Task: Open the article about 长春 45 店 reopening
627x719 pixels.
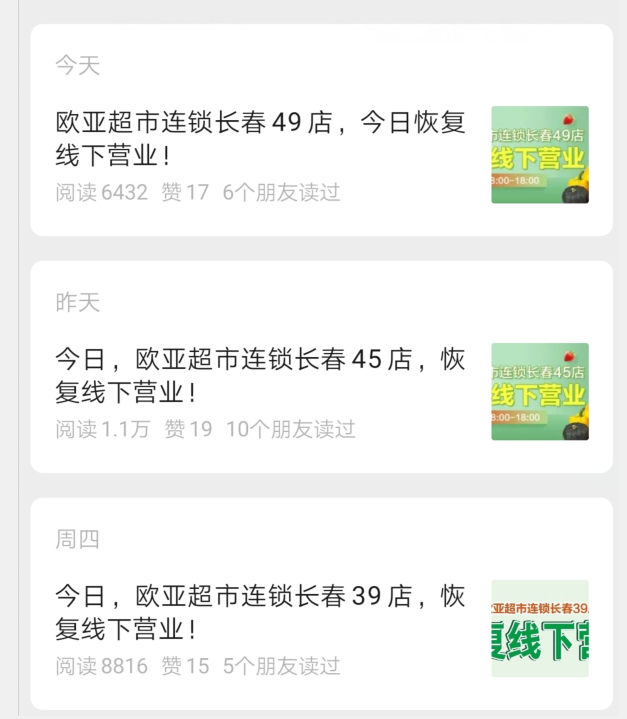Action: tap(261, 376)
